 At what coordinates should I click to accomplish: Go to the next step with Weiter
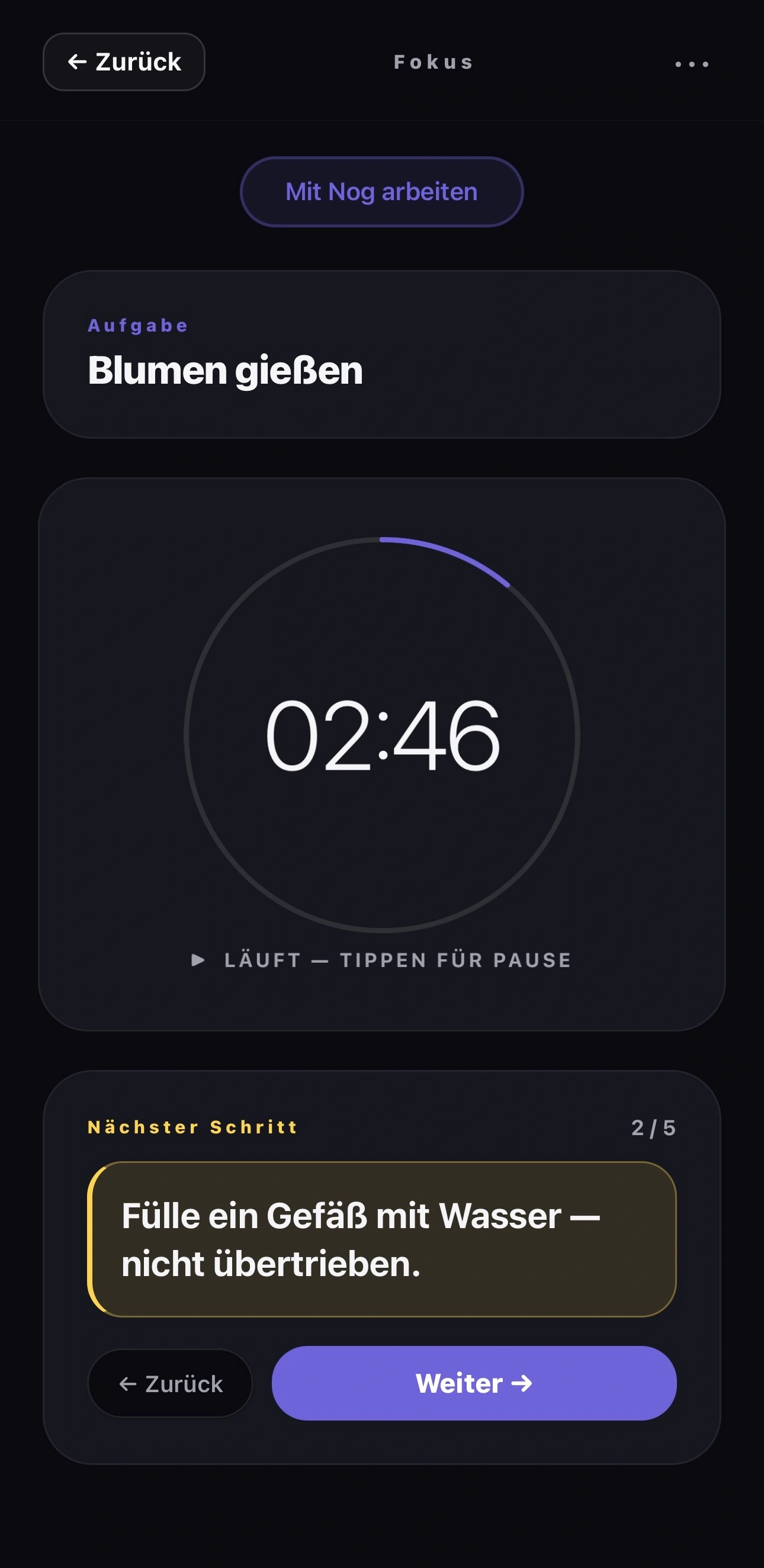pos(474,1383)
